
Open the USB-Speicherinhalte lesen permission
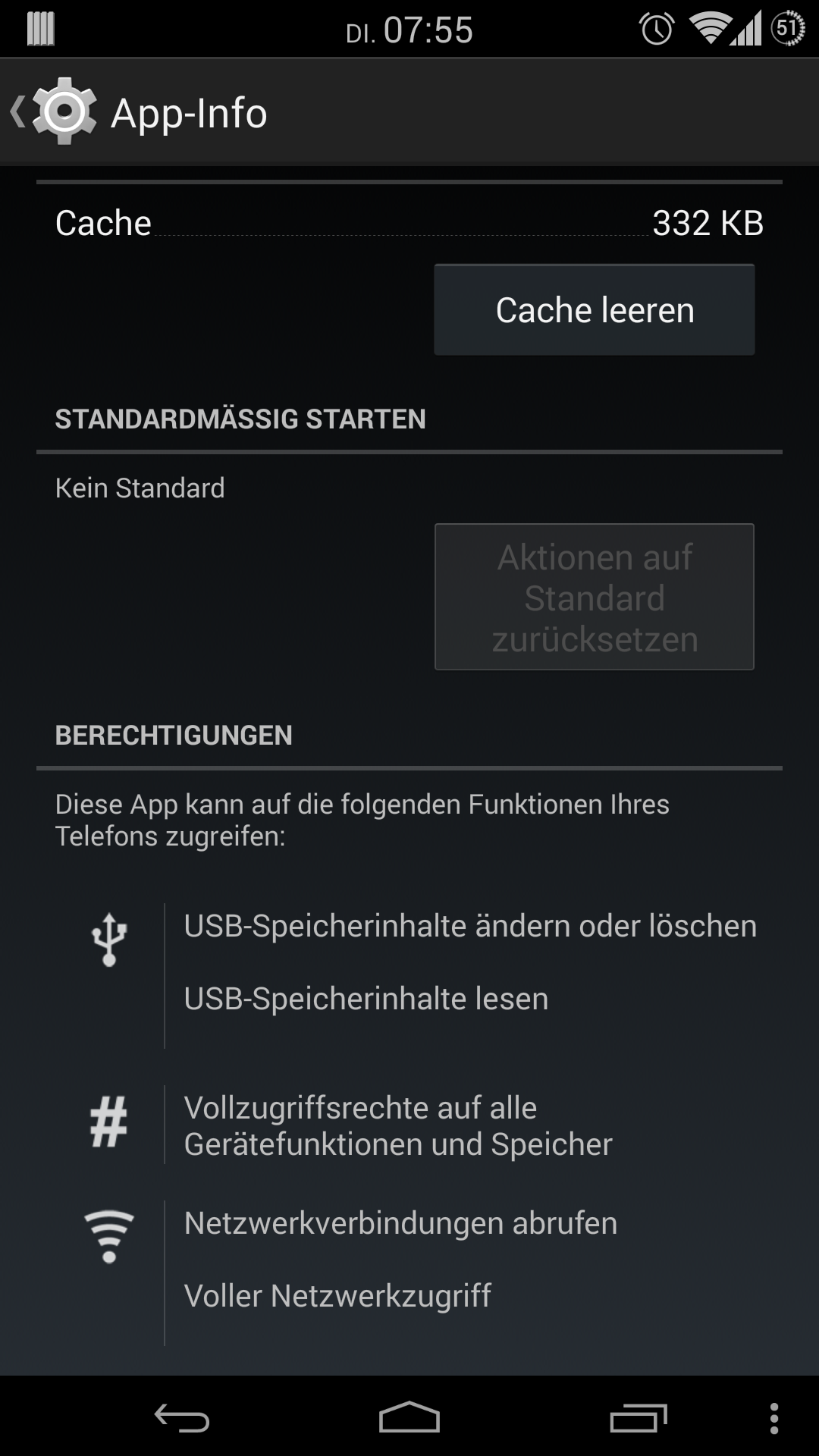click(x=366, y=999)
